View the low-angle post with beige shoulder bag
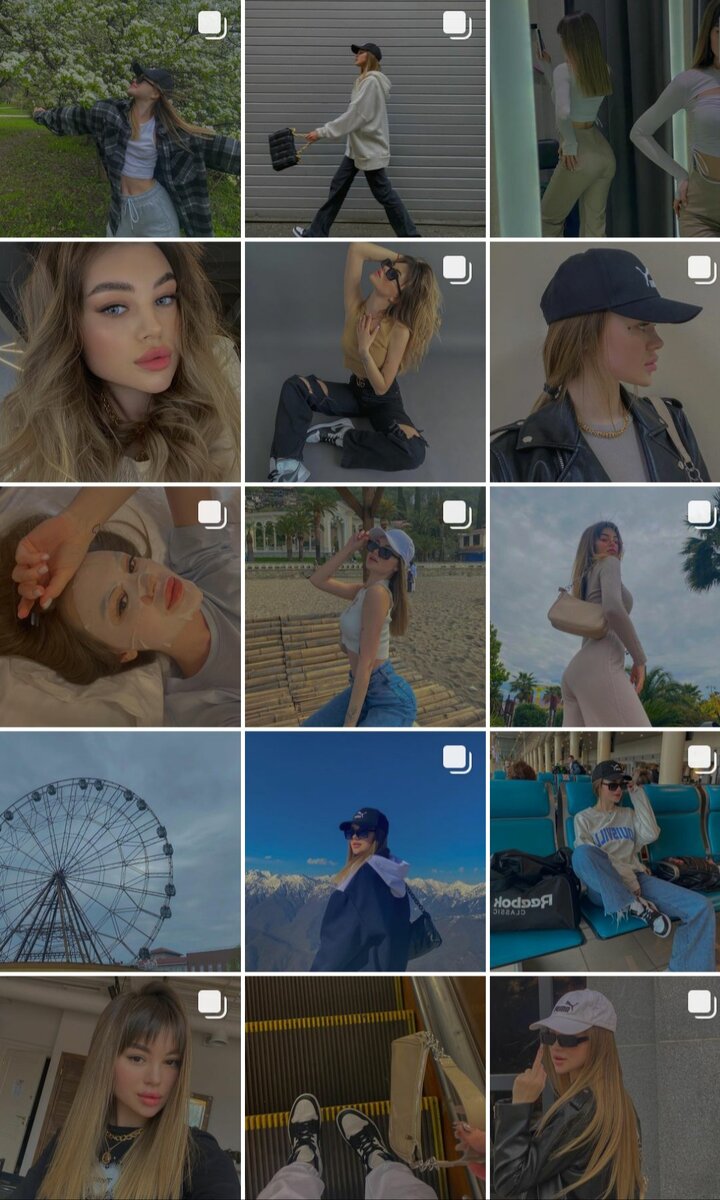Image resolution: width=720 pixels, height=1200 pixels. click(x=605, y=606)
